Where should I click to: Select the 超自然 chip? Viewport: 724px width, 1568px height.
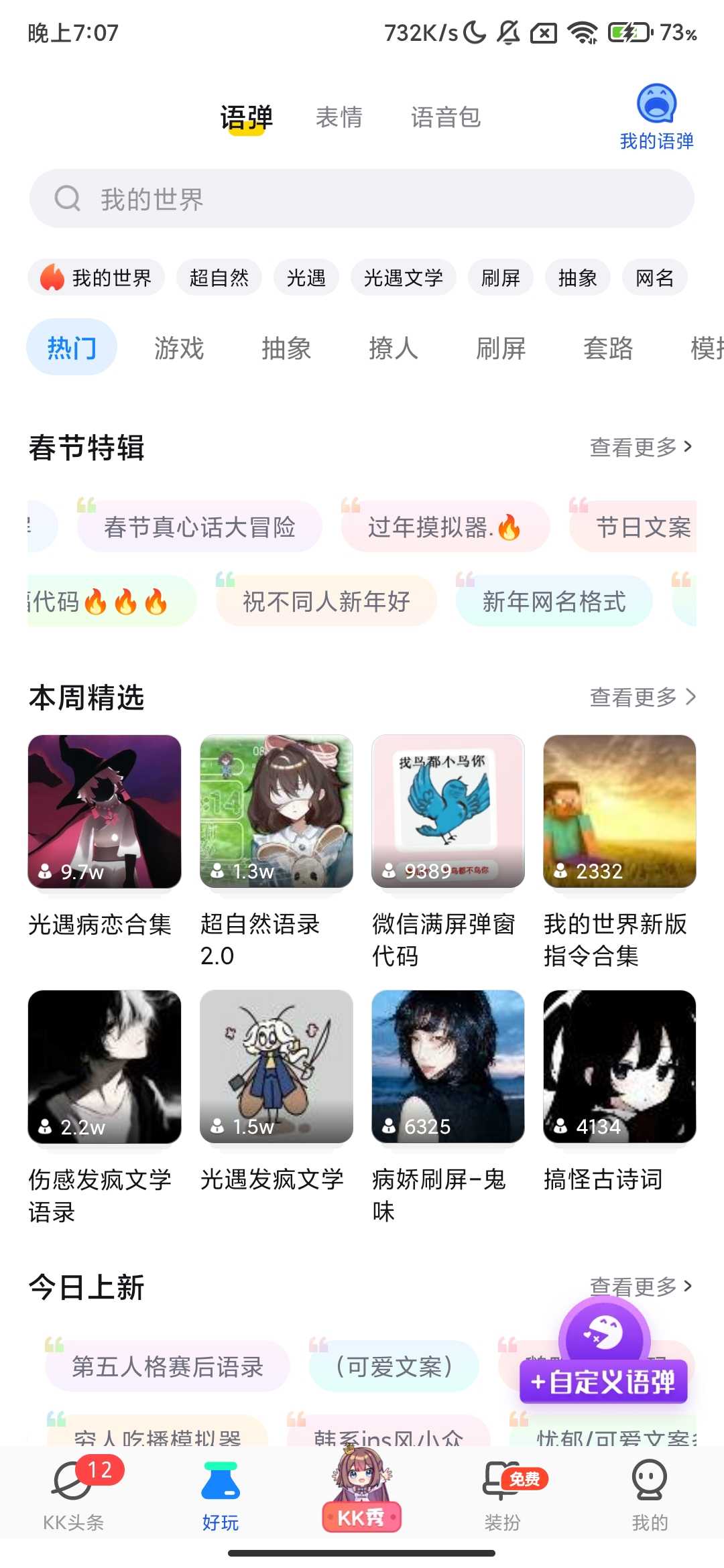pyautogui.click(x=219, y=277)
